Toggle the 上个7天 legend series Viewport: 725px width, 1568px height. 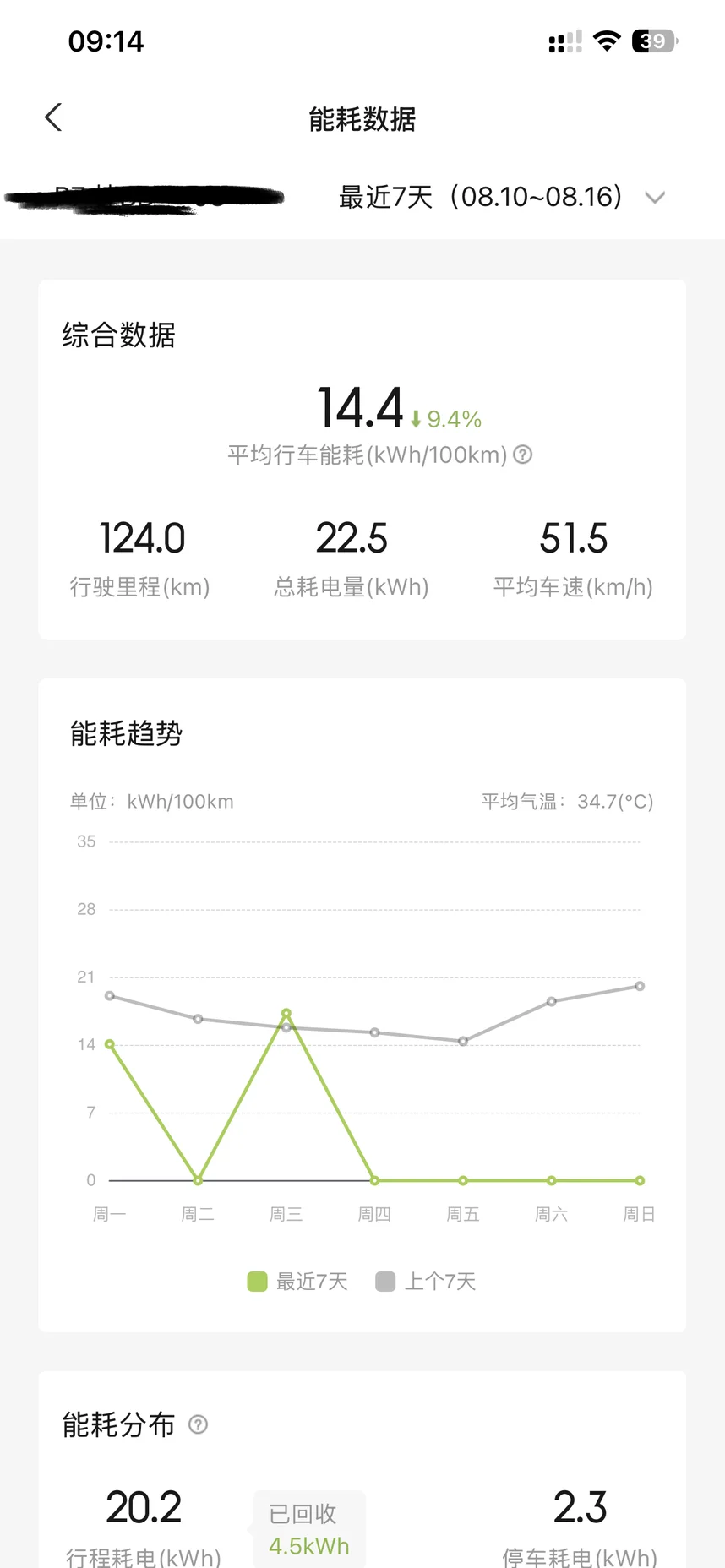(x=426, y=1282)
